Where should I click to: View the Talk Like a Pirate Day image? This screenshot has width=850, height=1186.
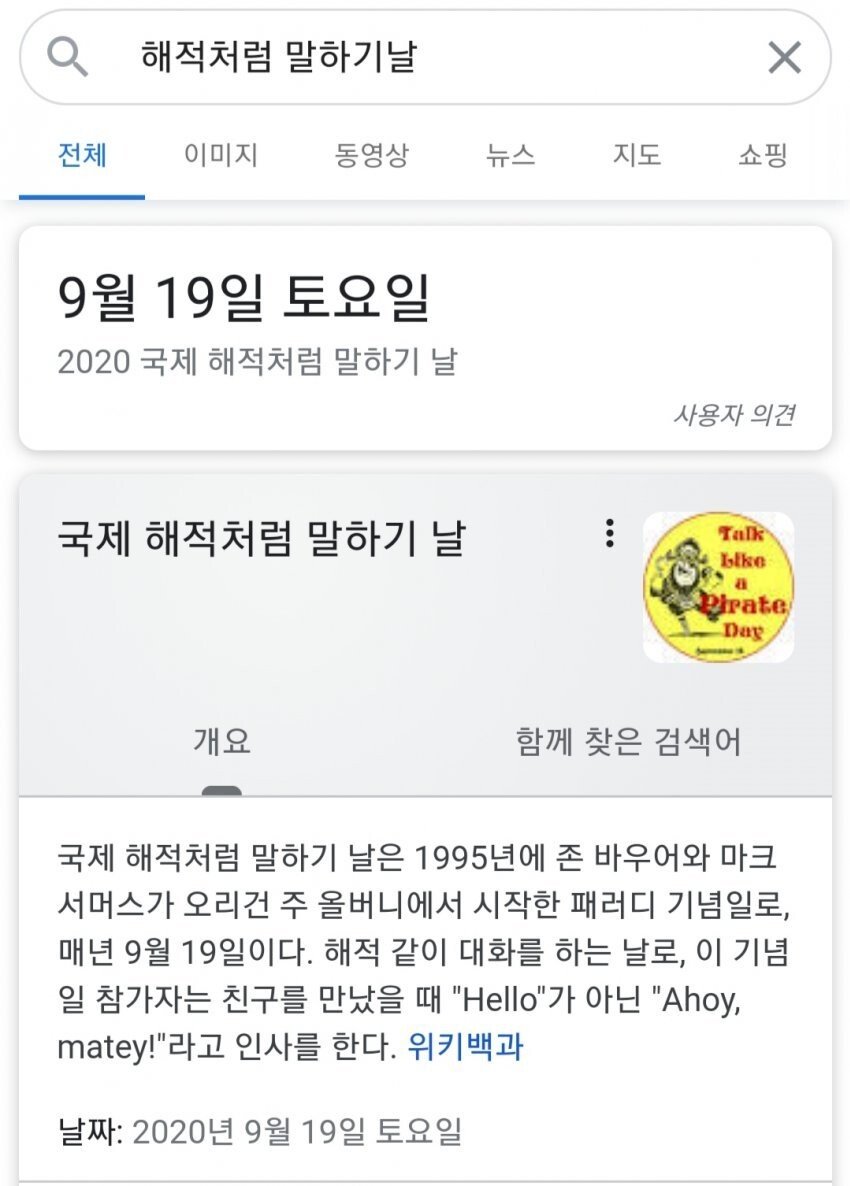point(718,587)
